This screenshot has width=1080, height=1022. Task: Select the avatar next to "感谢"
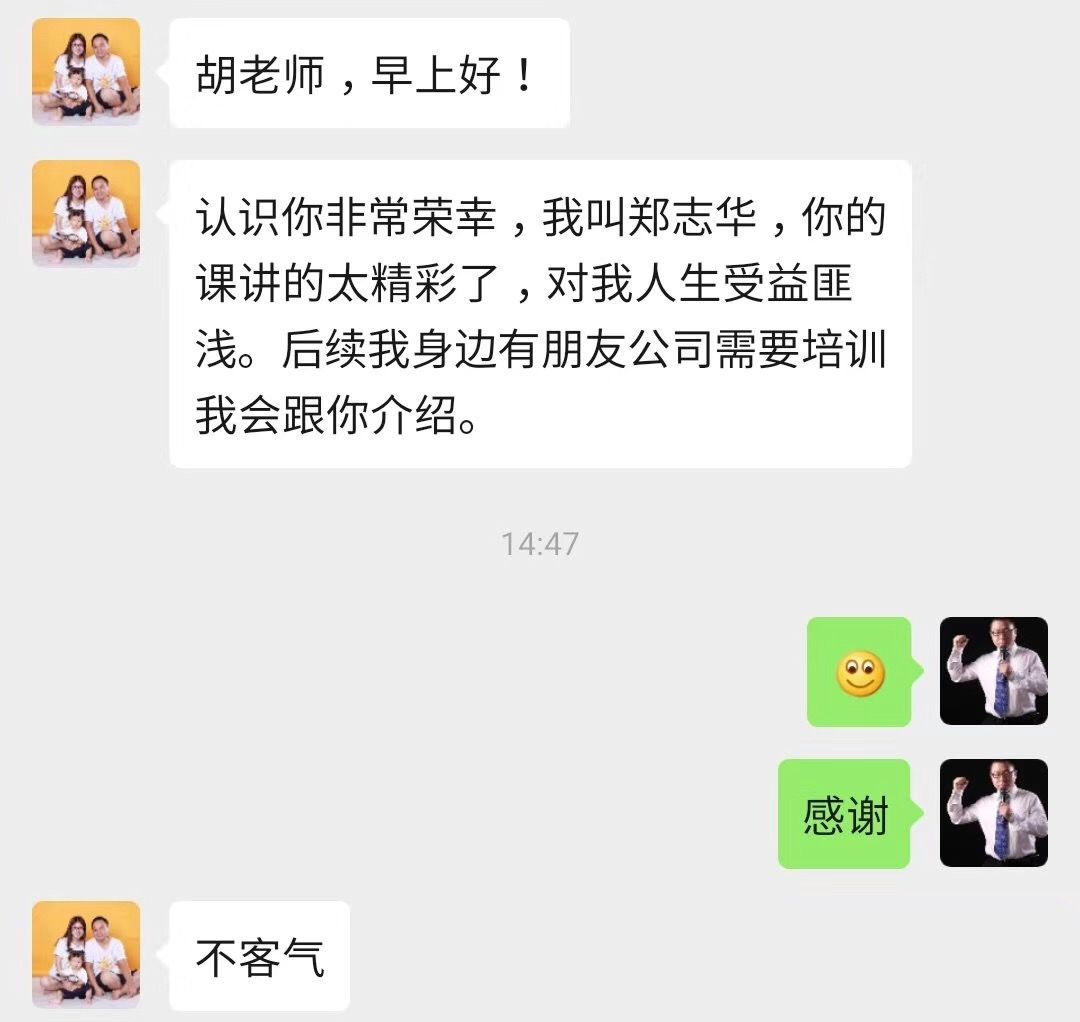coord(993,813)
